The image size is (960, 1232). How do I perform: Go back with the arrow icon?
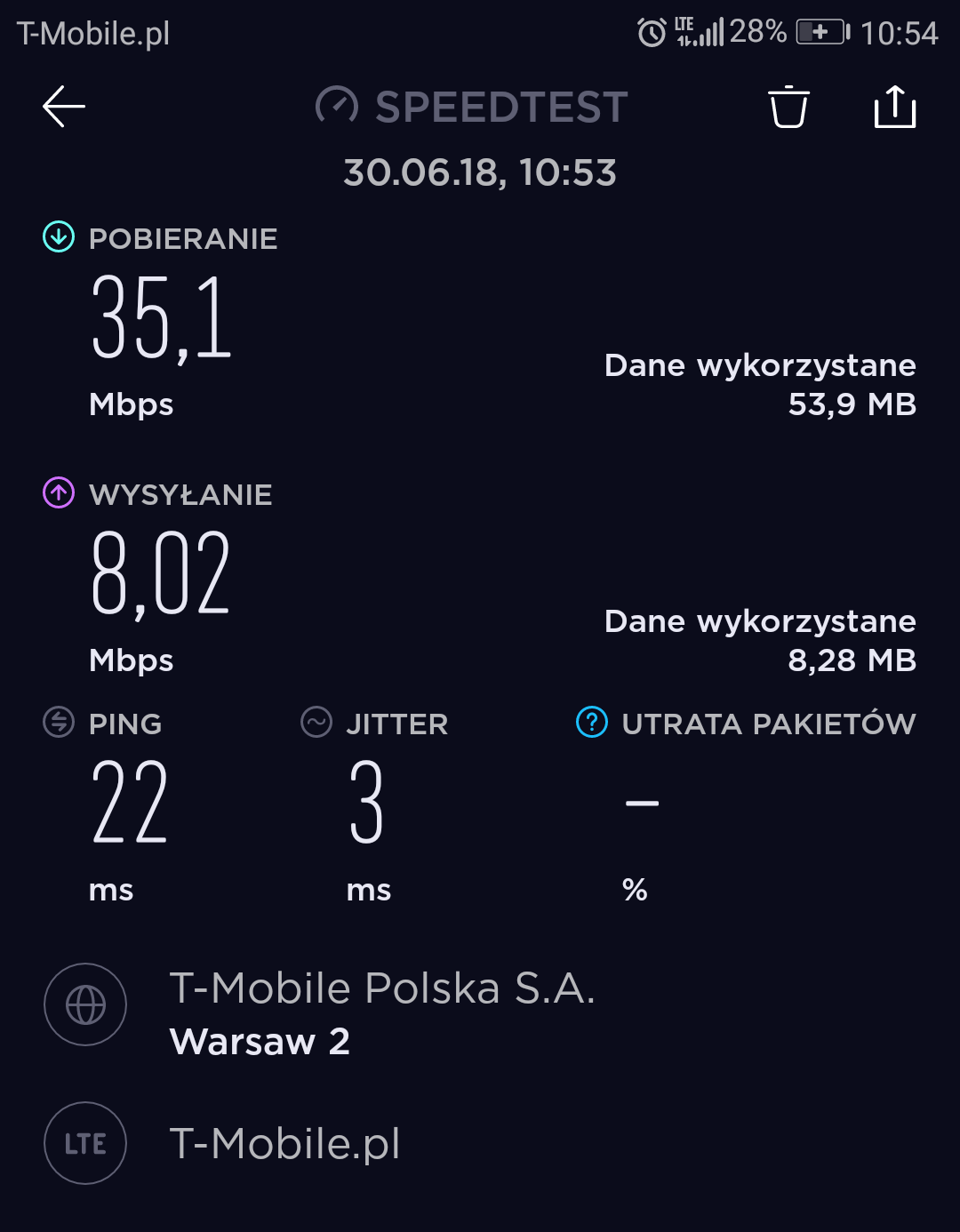point(64,107)
